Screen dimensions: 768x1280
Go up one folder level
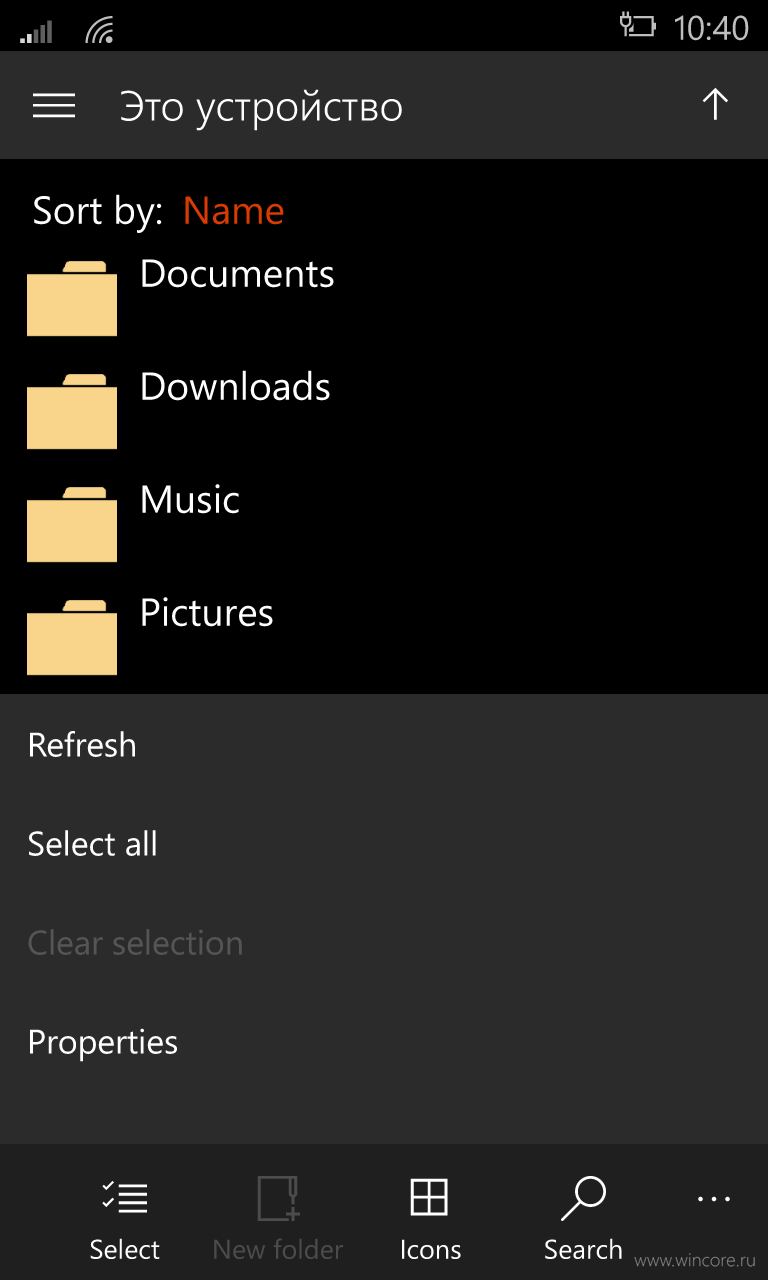pos(714,105)
